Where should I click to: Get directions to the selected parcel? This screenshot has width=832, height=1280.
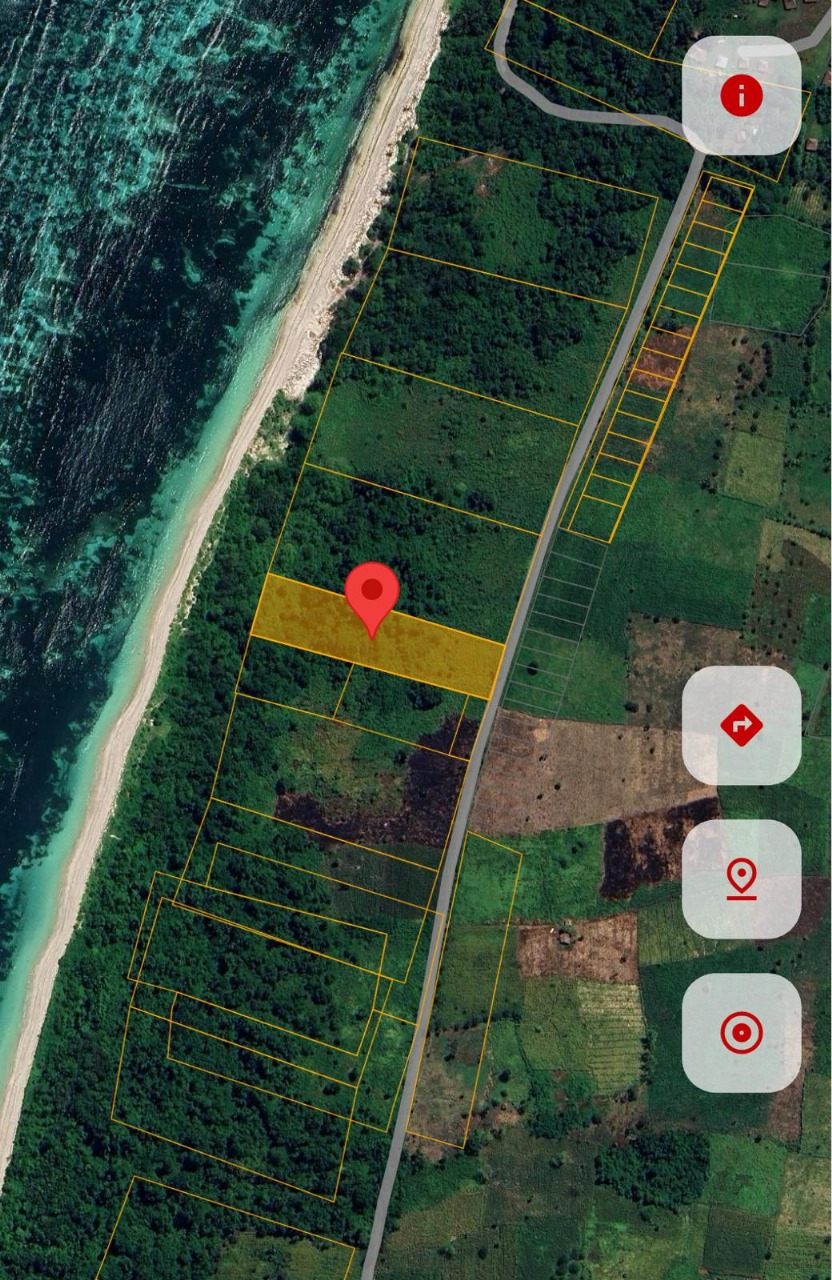pyautogui.click(x=741, y=725)
